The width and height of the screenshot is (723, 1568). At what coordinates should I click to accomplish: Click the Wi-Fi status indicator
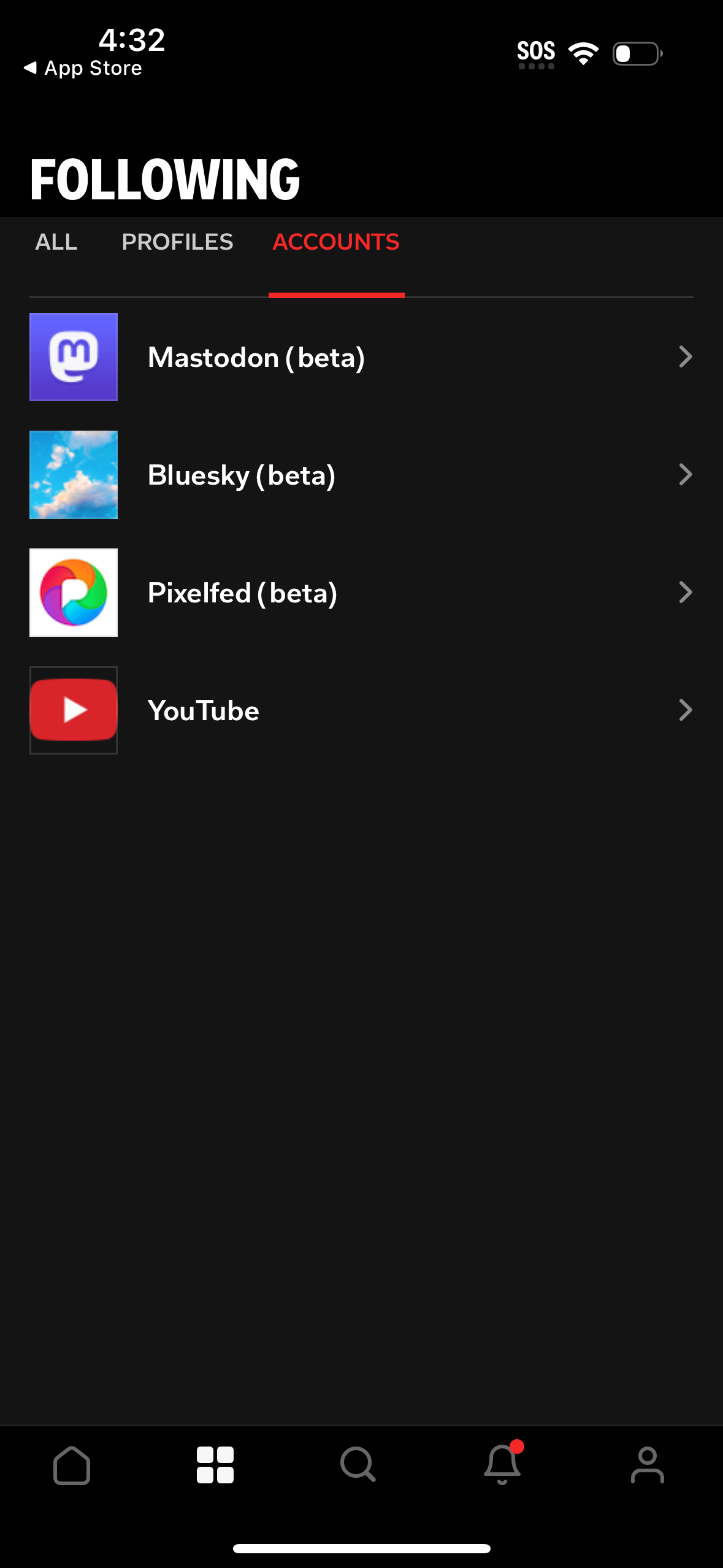pos(583,53)
